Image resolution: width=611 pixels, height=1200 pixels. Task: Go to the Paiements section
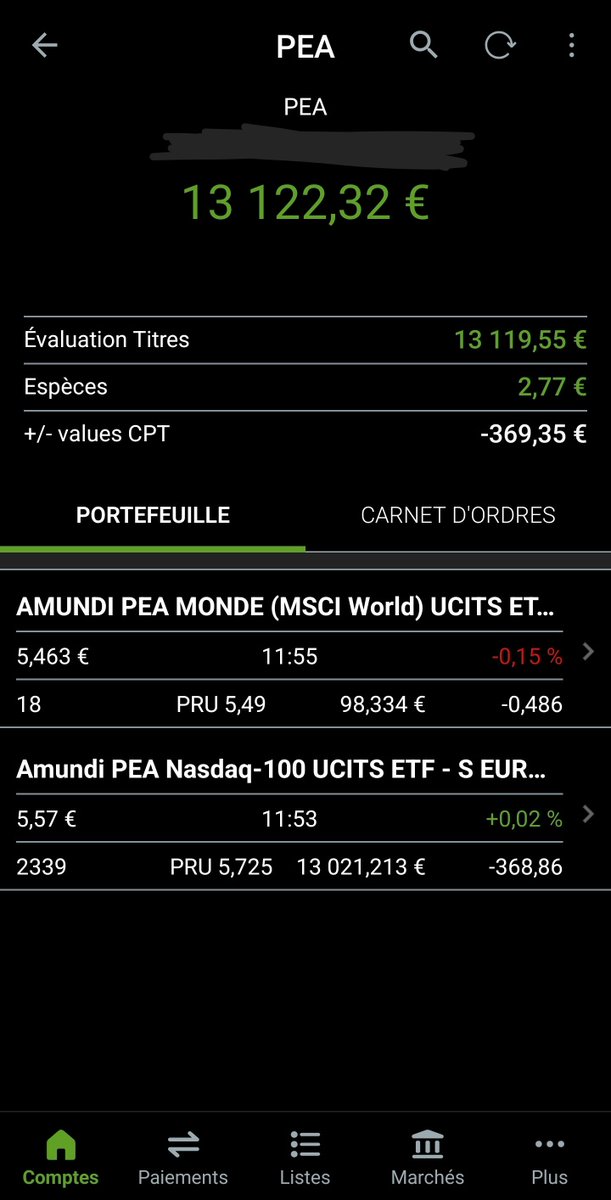(183, 1157)
